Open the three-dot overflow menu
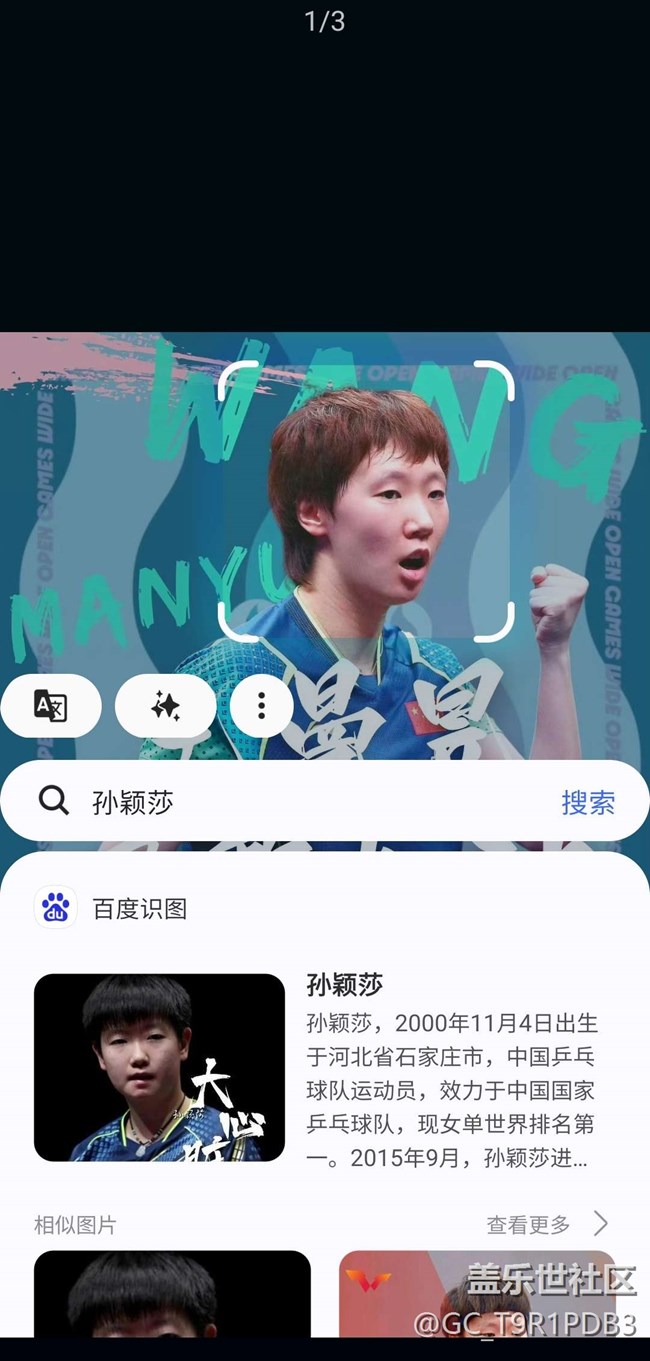650x1361 pixels. tap(261, 706)
